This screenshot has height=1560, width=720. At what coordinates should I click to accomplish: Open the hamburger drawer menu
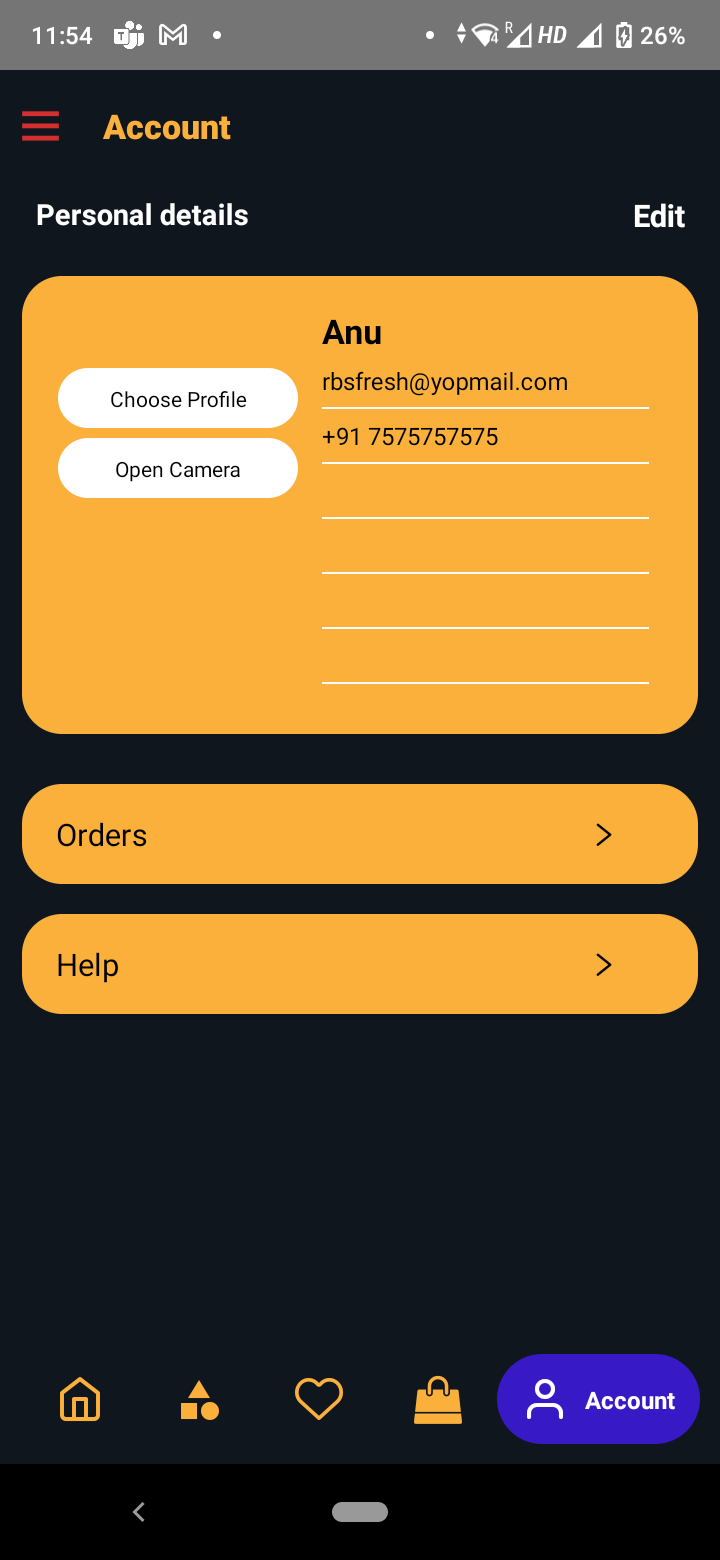click(x=41, y=127)
